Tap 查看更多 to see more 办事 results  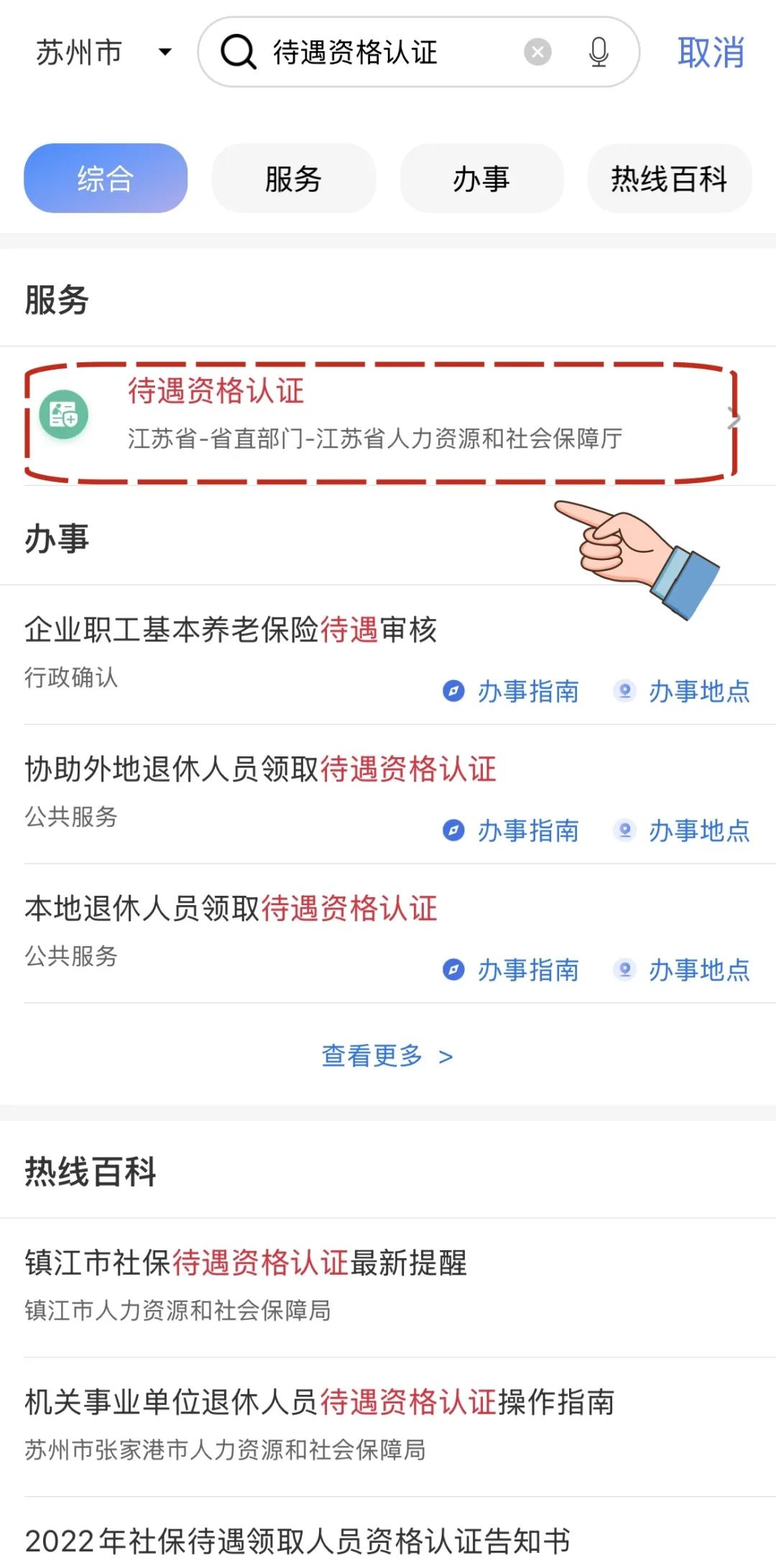387,1055
